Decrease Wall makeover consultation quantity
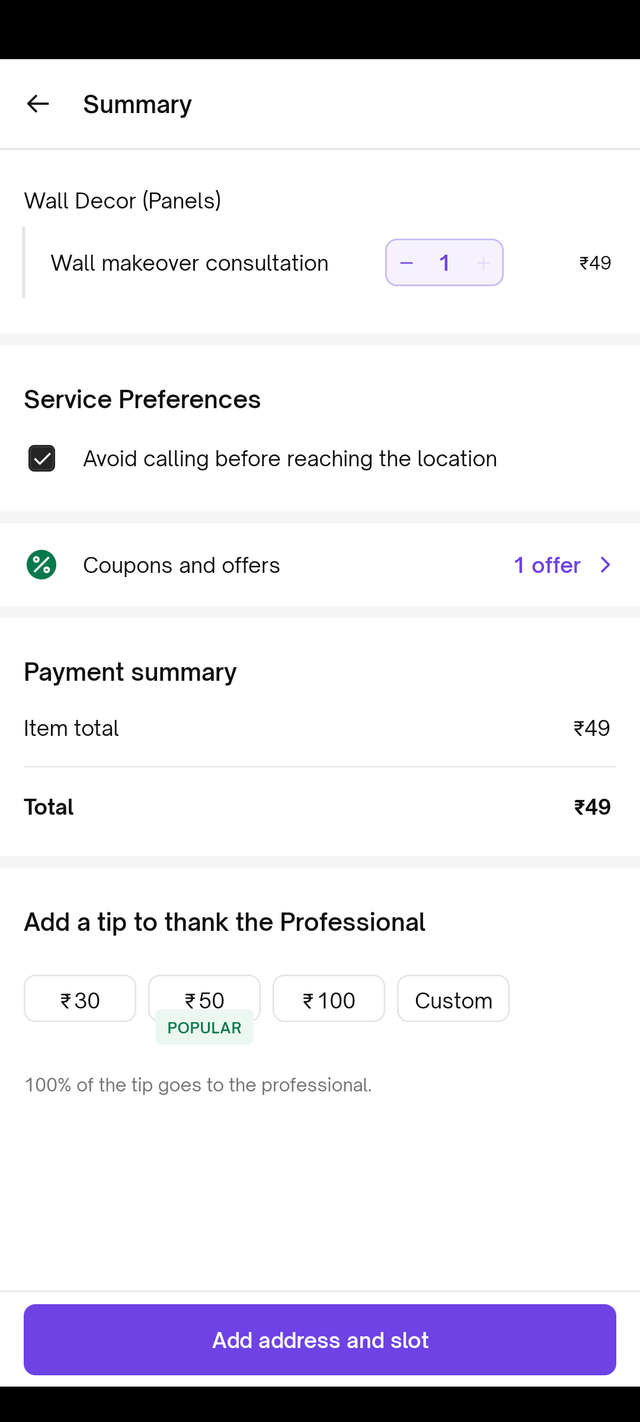 tap(406, 263)
